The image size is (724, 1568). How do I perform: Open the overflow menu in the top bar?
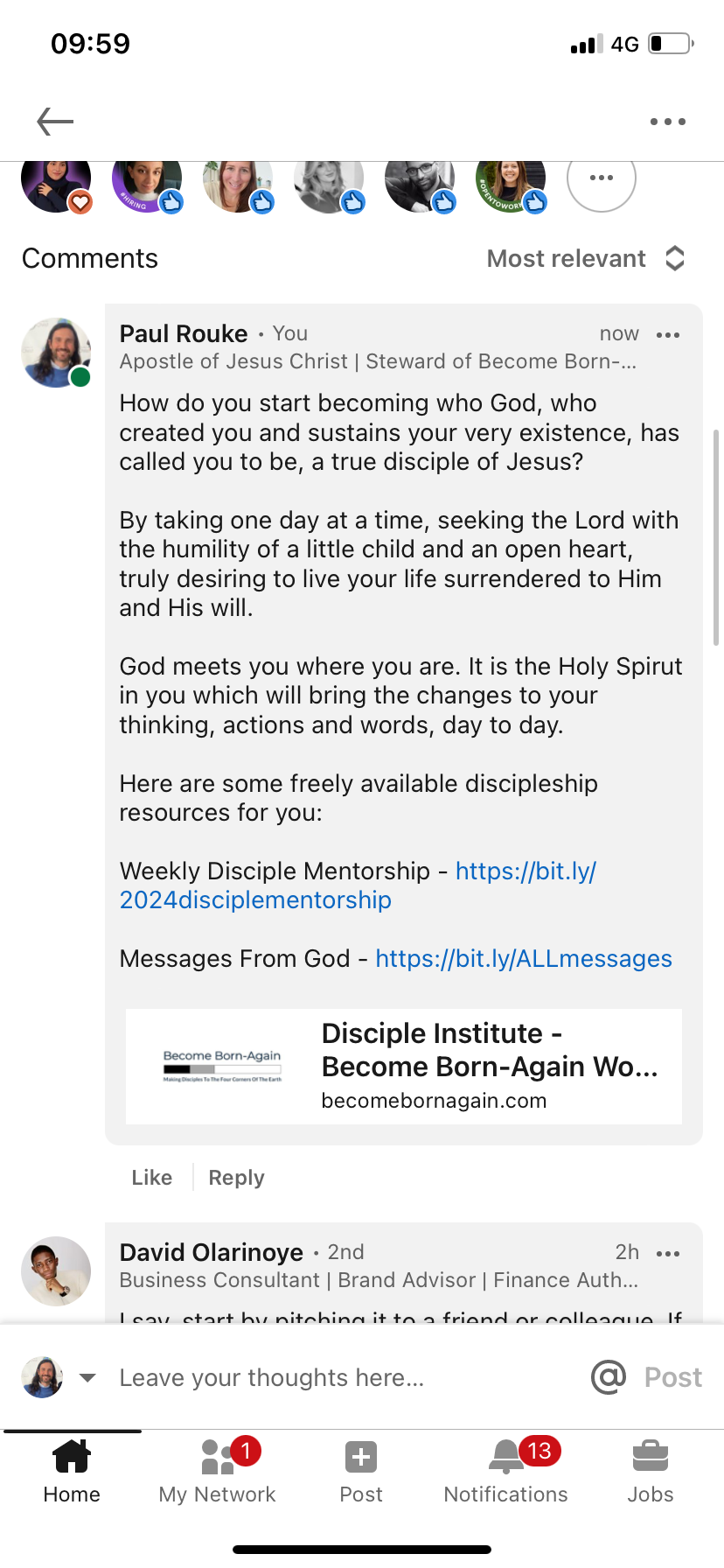click(x=667, y=122)
